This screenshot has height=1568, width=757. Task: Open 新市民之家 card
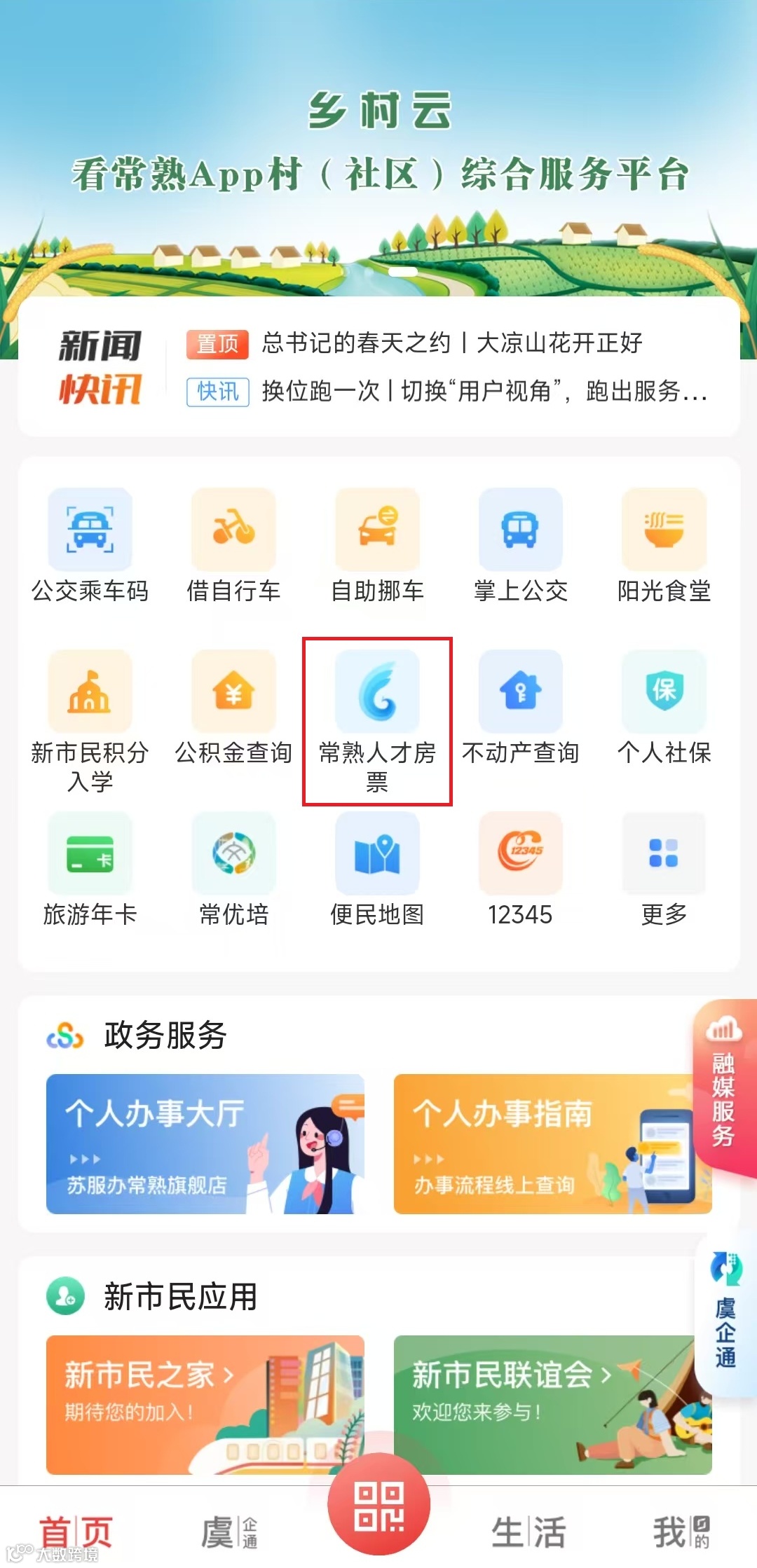[205, 1405]
